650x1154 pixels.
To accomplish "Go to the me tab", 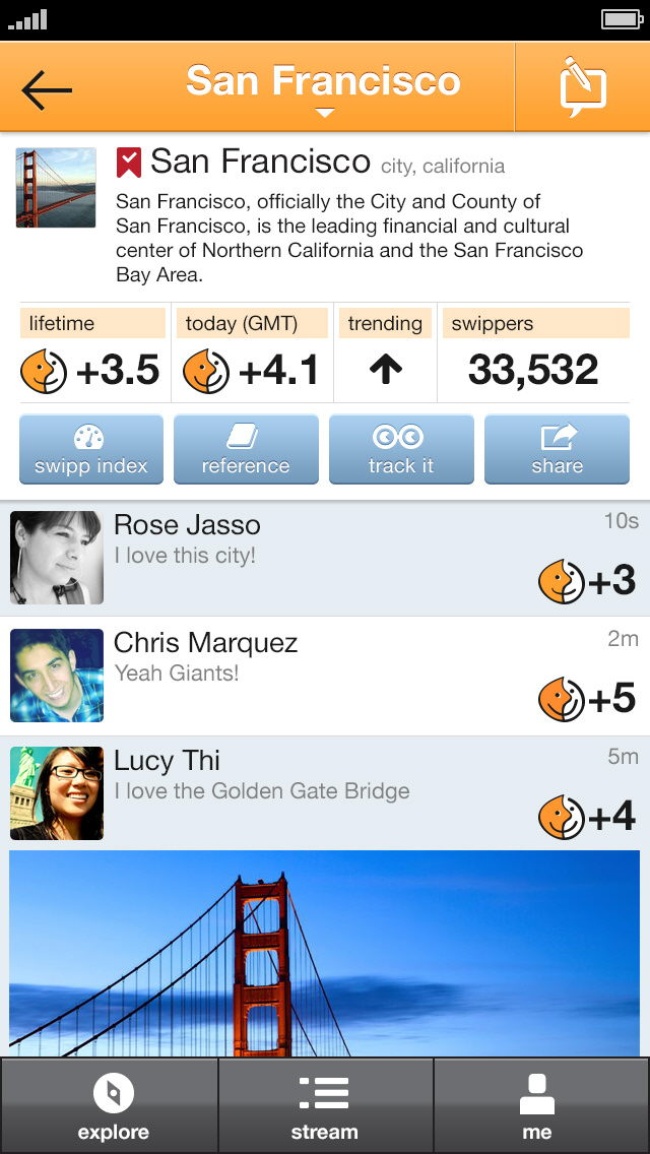I will click(537, 1107).
